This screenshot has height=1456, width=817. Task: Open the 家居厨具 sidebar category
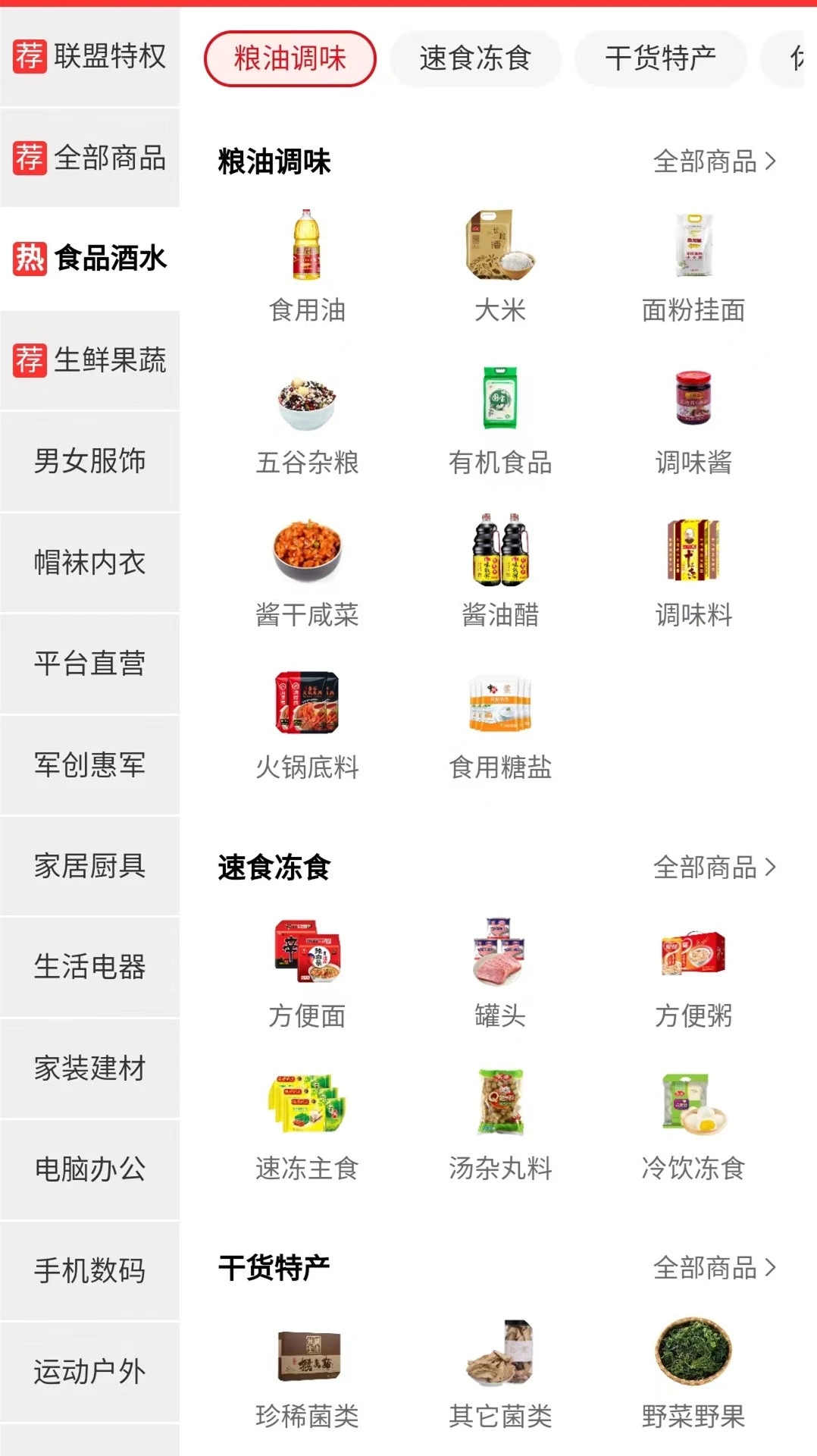[x=90, y=865]
